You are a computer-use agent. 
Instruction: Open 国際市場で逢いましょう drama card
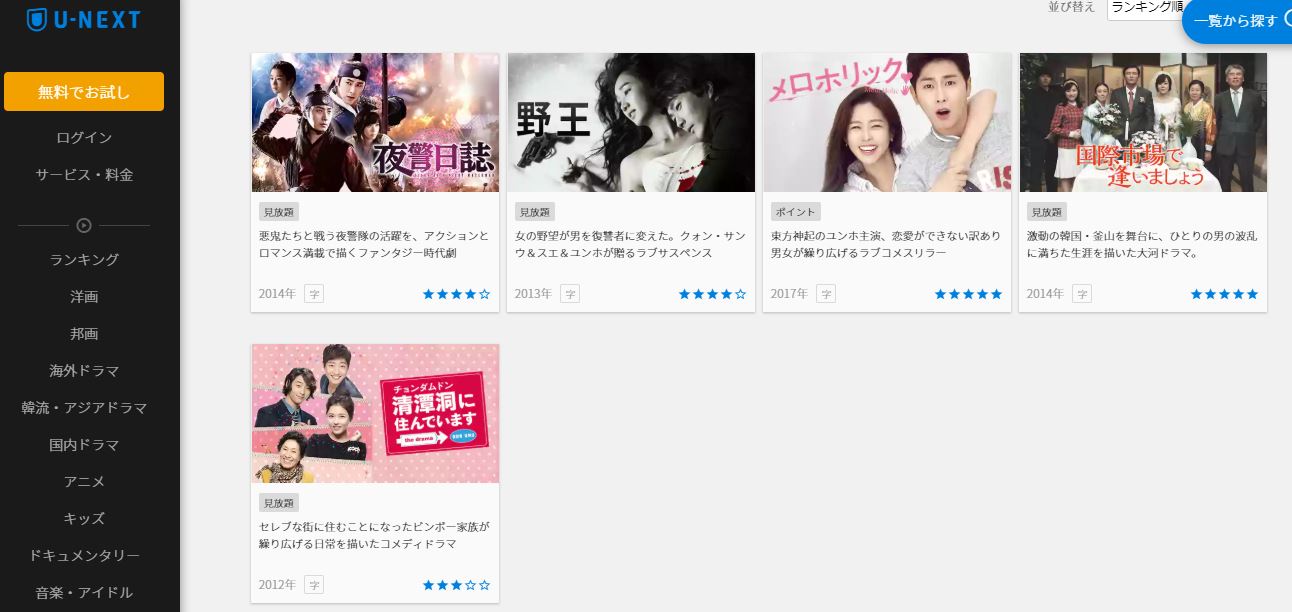(1143, 123)
